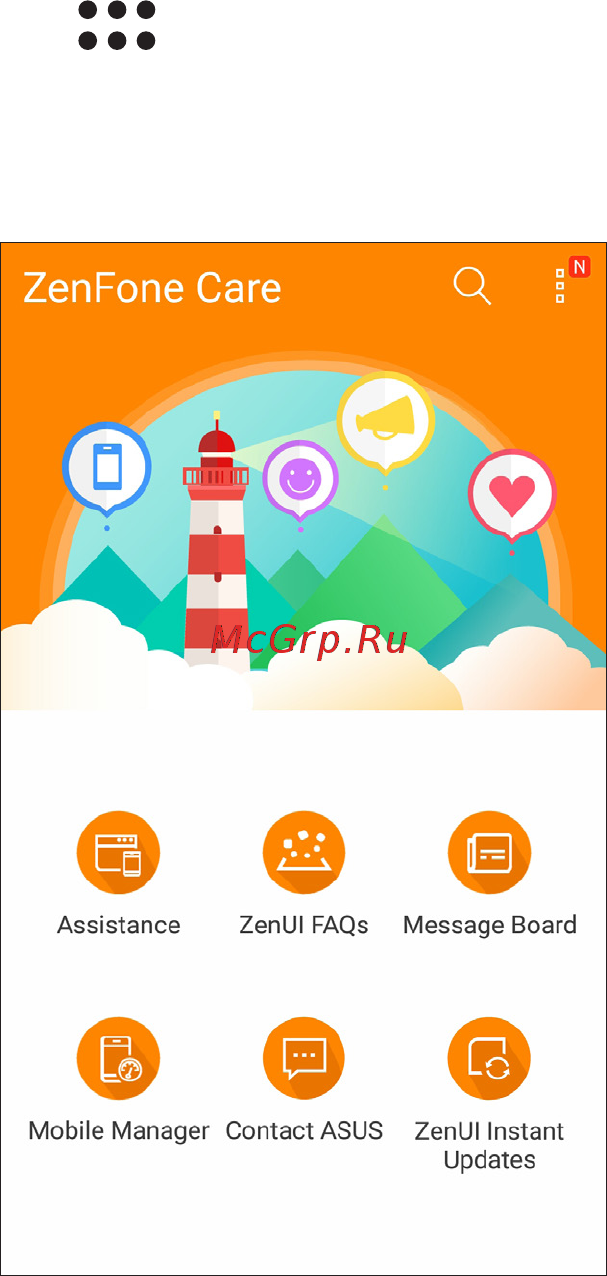Go to the Message Board

point(489,853)
